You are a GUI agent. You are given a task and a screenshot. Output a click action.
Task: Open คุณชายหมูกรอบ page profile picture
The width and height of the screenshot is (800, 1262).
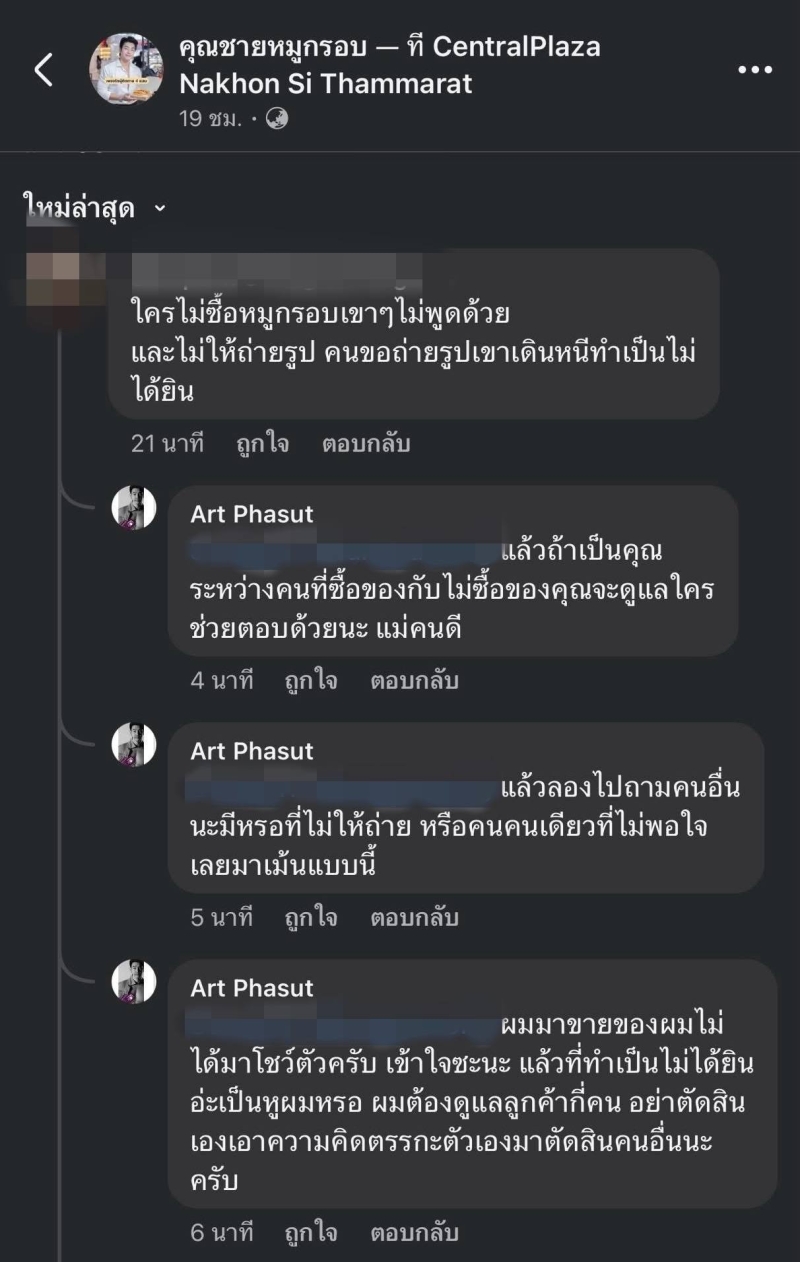pyautogui.click(x=127, y=69)
